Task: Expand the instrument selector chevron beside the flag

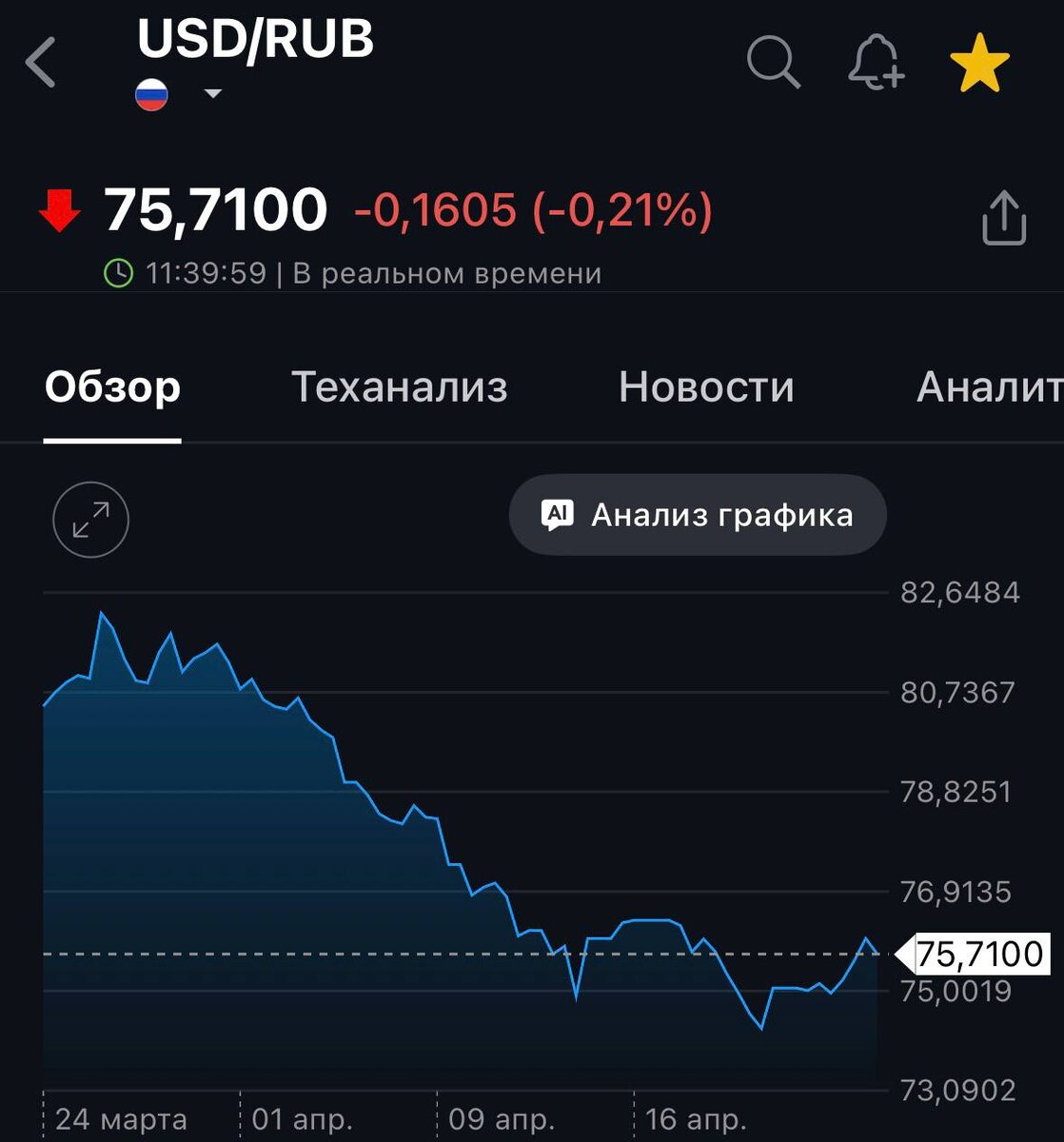Action: coord(213,94)
